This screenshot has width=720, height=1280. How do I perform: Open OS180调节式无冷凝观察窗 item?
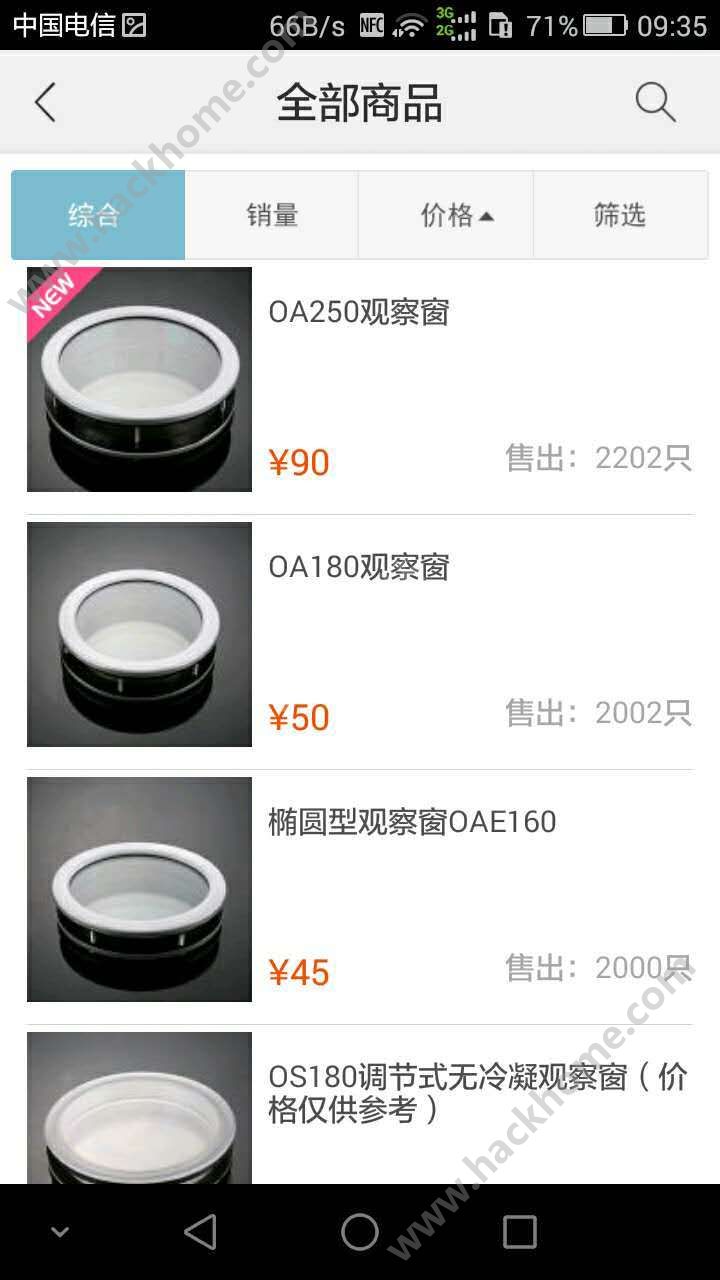point(476,1092)
